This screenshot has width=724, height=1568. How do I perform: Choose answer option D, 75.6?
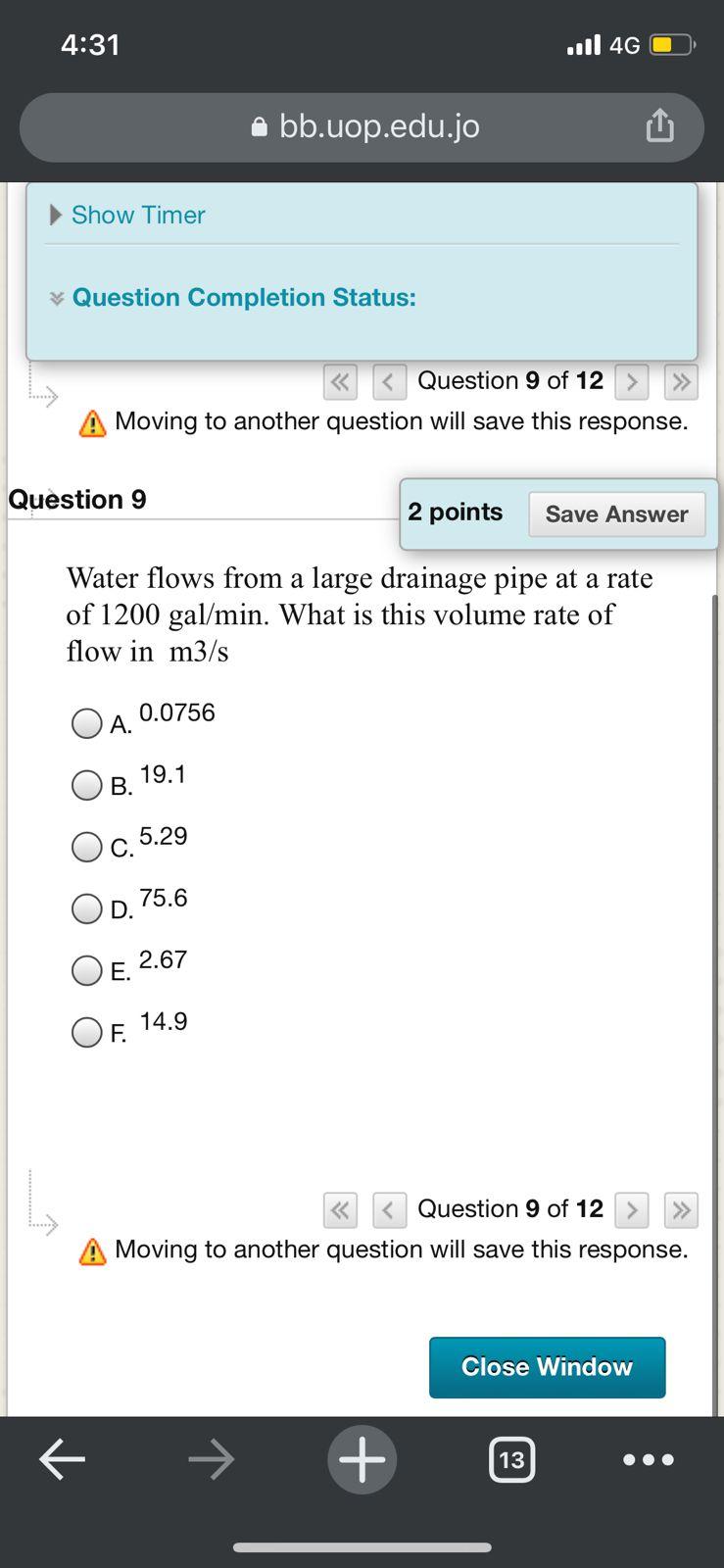pos(87,908)
